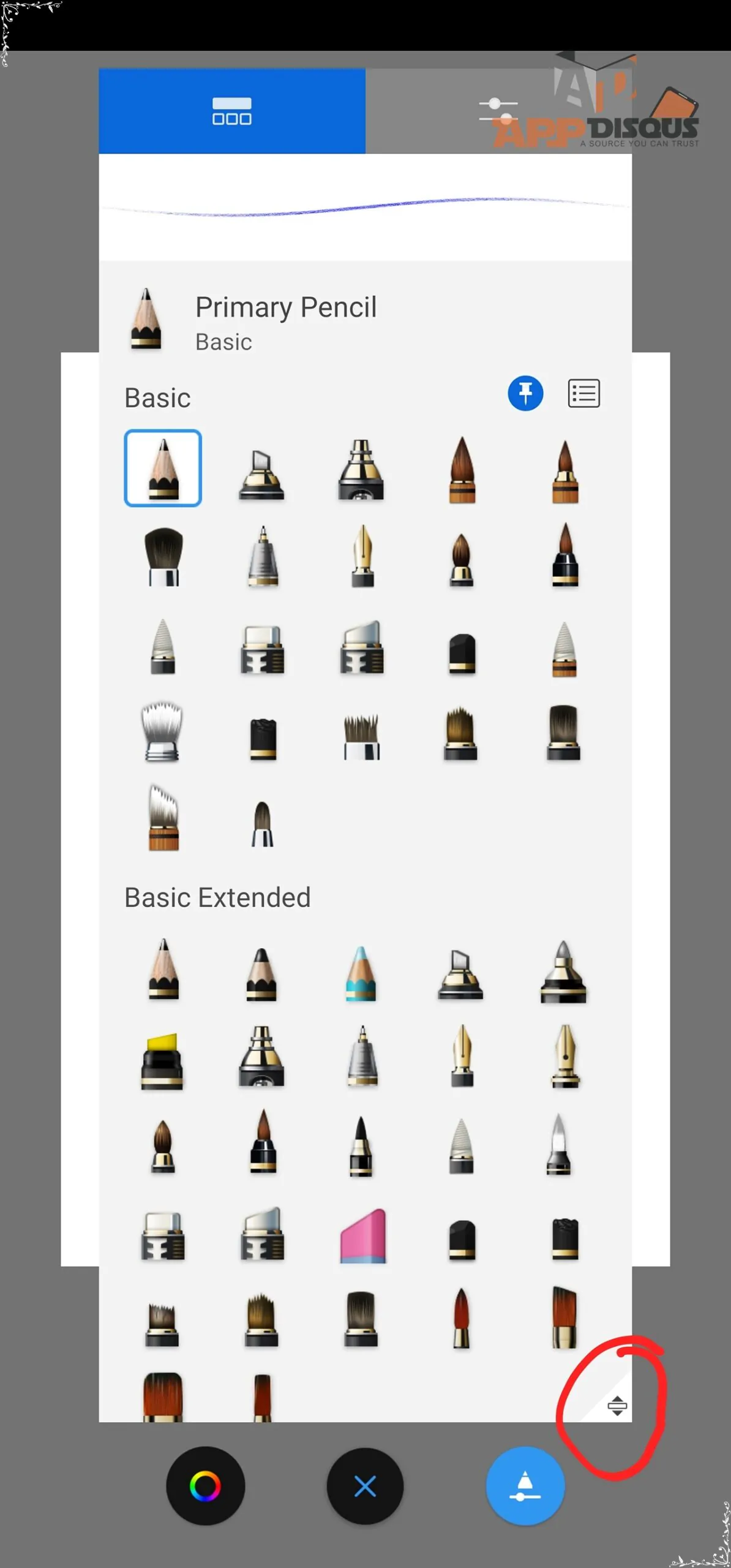Select the fountain pen nib in Basic

pos(362,556)
